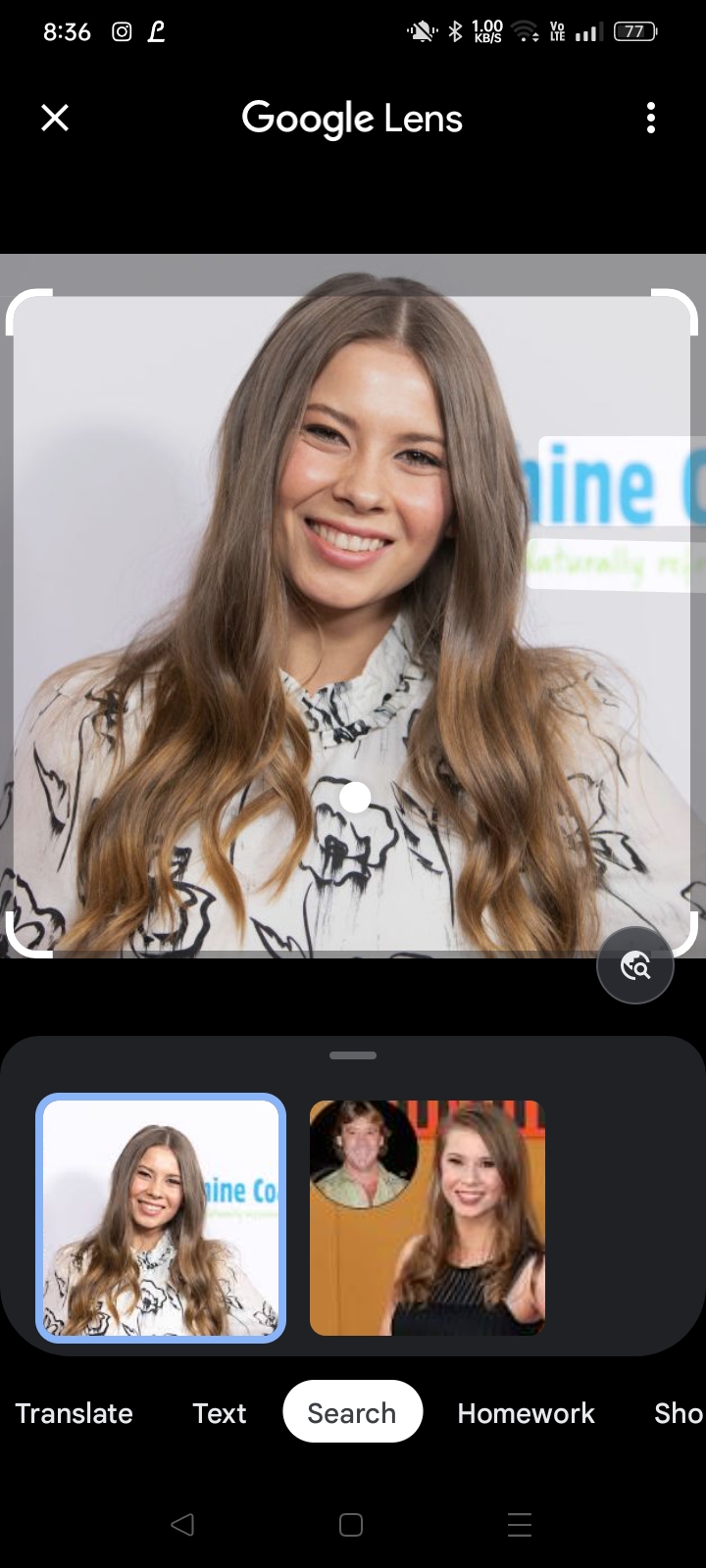Open the first result with white background
Image resolution: width=706 pixels, height=1568 pixels.
click(x=161, y=1217)
